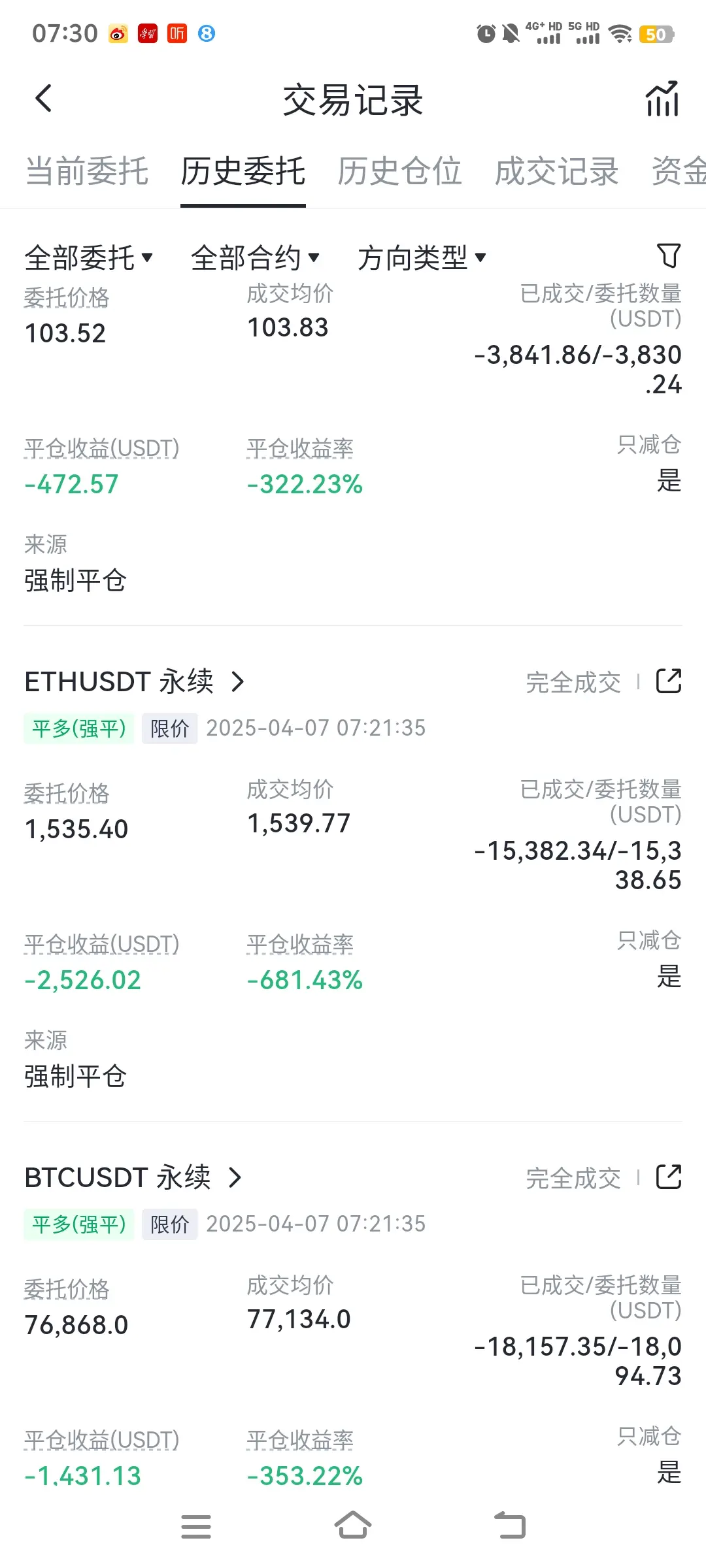The image size is (706, 1568).
Task: Share the BTCUSDT order record
Action: (668, 1177)
